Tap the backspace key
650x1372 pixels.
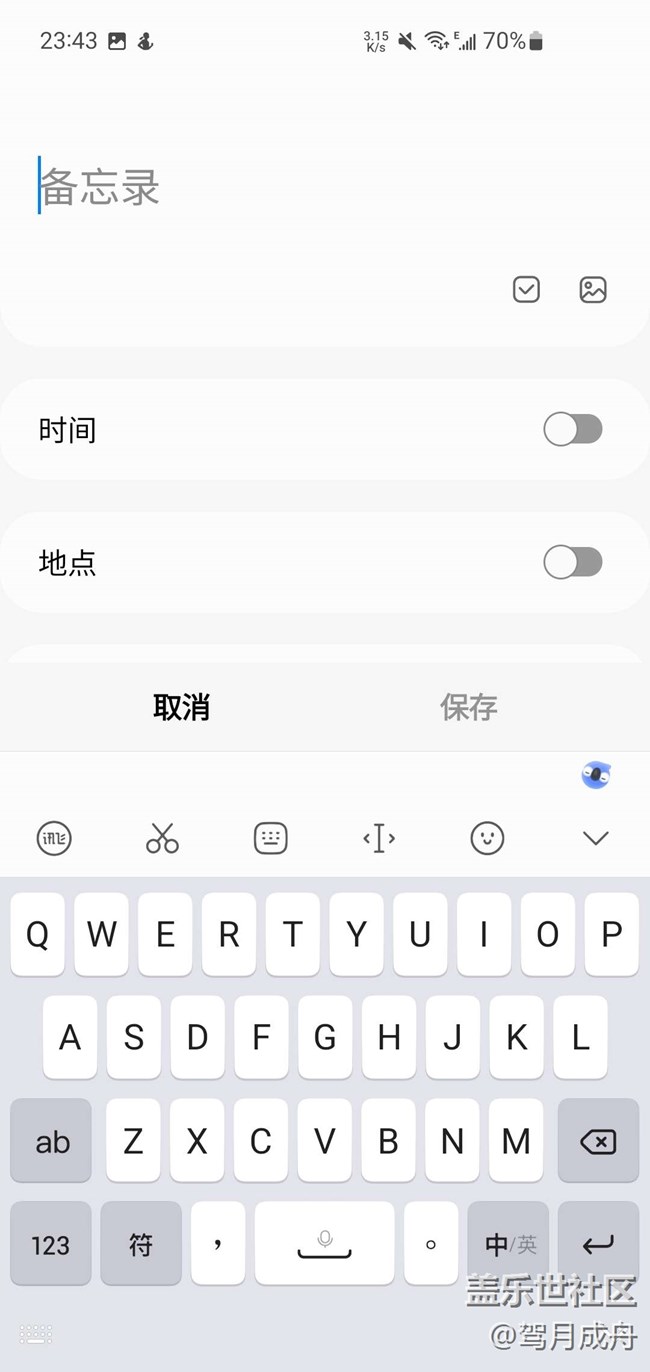point(598,1141)
